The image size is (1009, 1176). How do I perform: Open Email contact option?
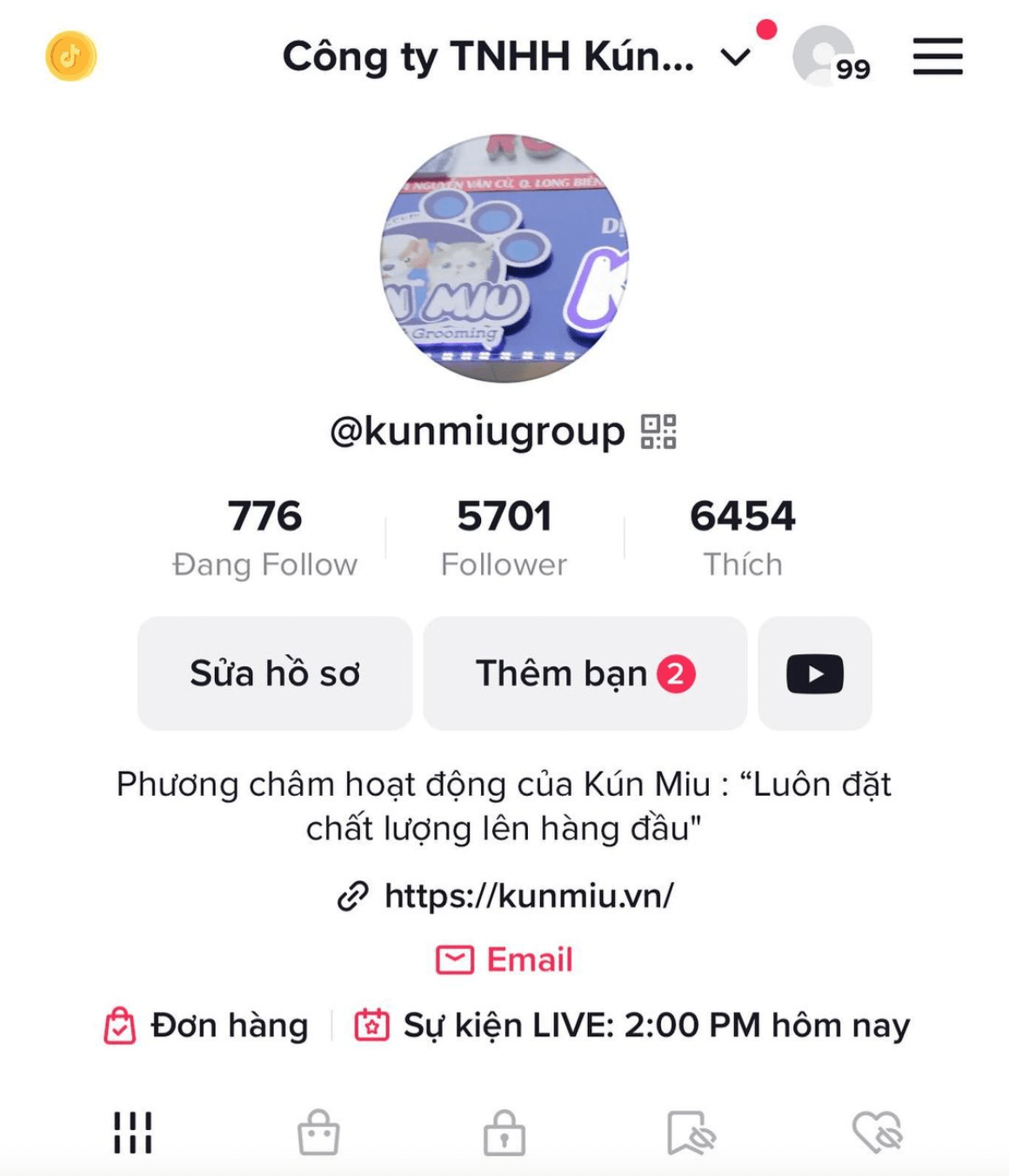503,959
